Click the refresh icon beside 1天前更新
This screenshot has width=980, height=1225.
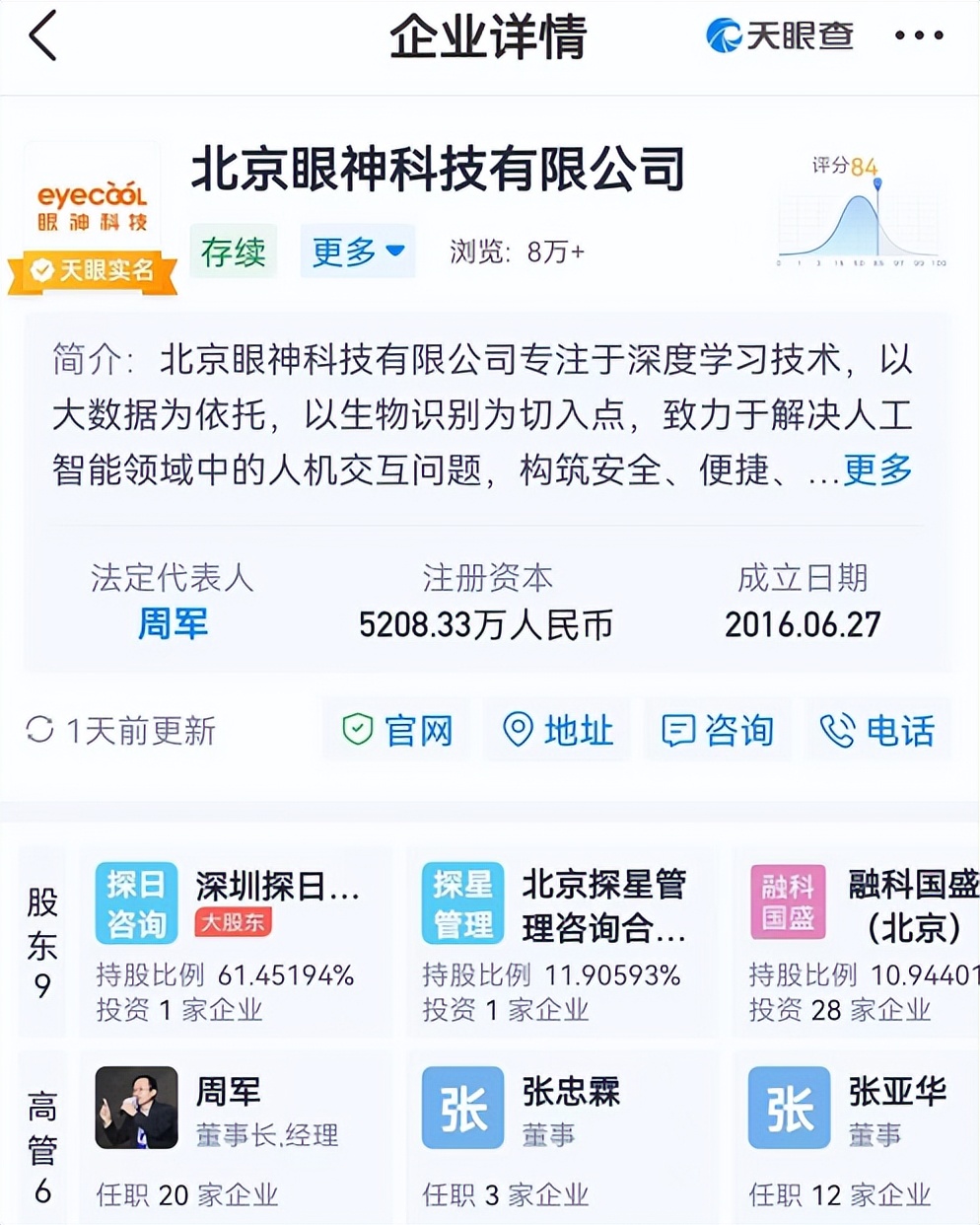tap(41, 730)
